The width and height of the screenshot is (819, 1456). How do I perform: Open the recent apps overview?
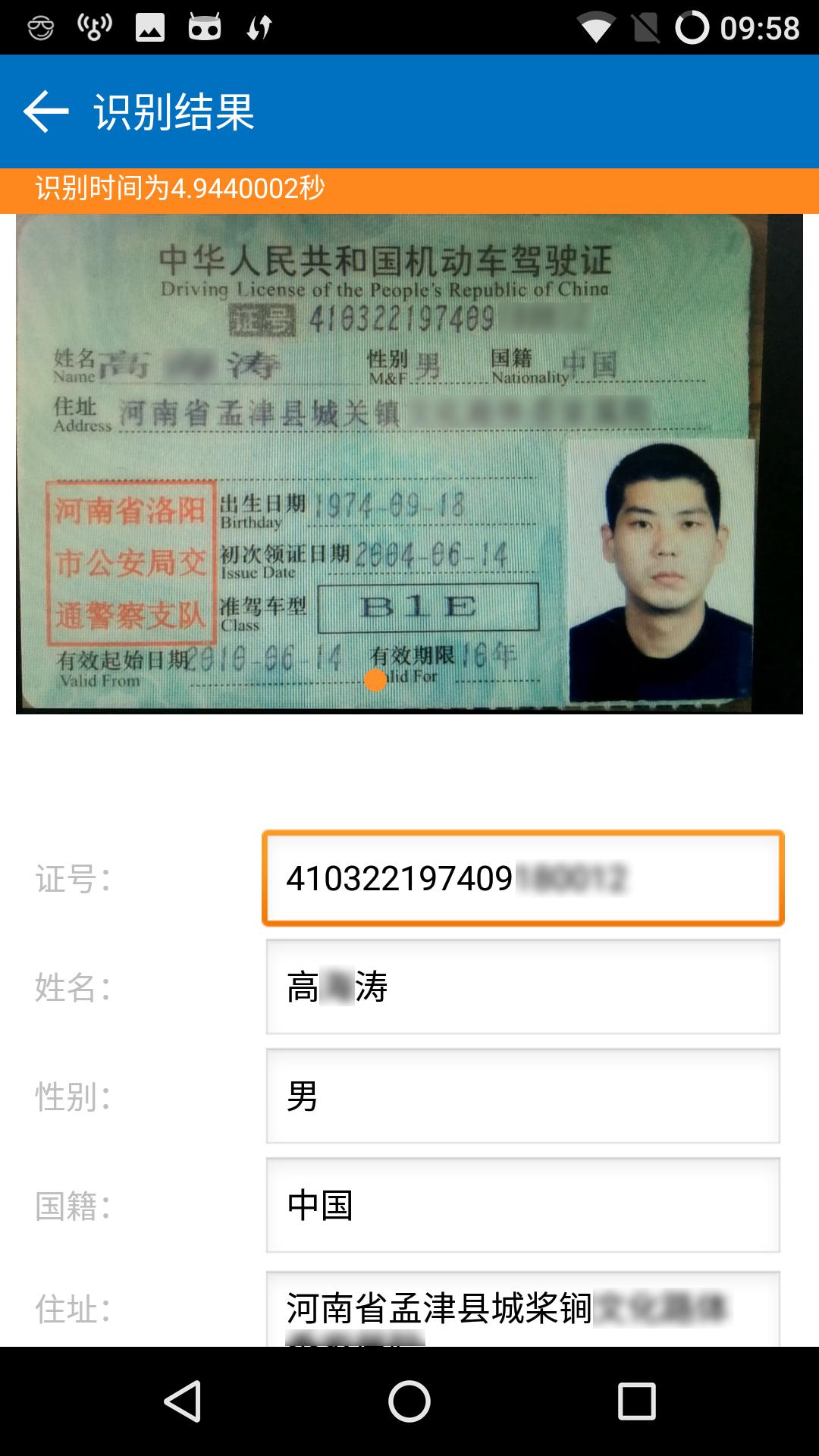coord(636,1401)
